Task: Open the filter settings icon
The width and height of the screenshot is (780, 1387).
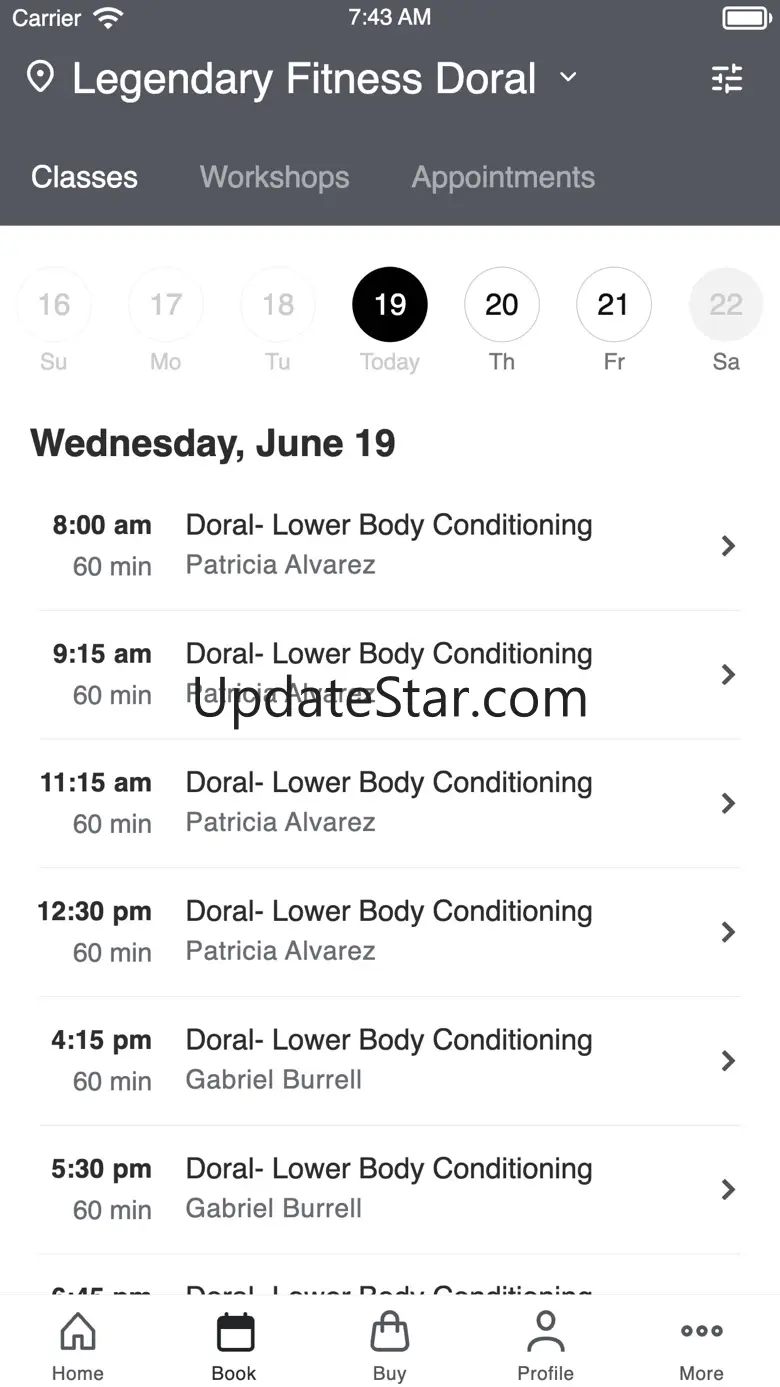Action: tap(727, 78)
